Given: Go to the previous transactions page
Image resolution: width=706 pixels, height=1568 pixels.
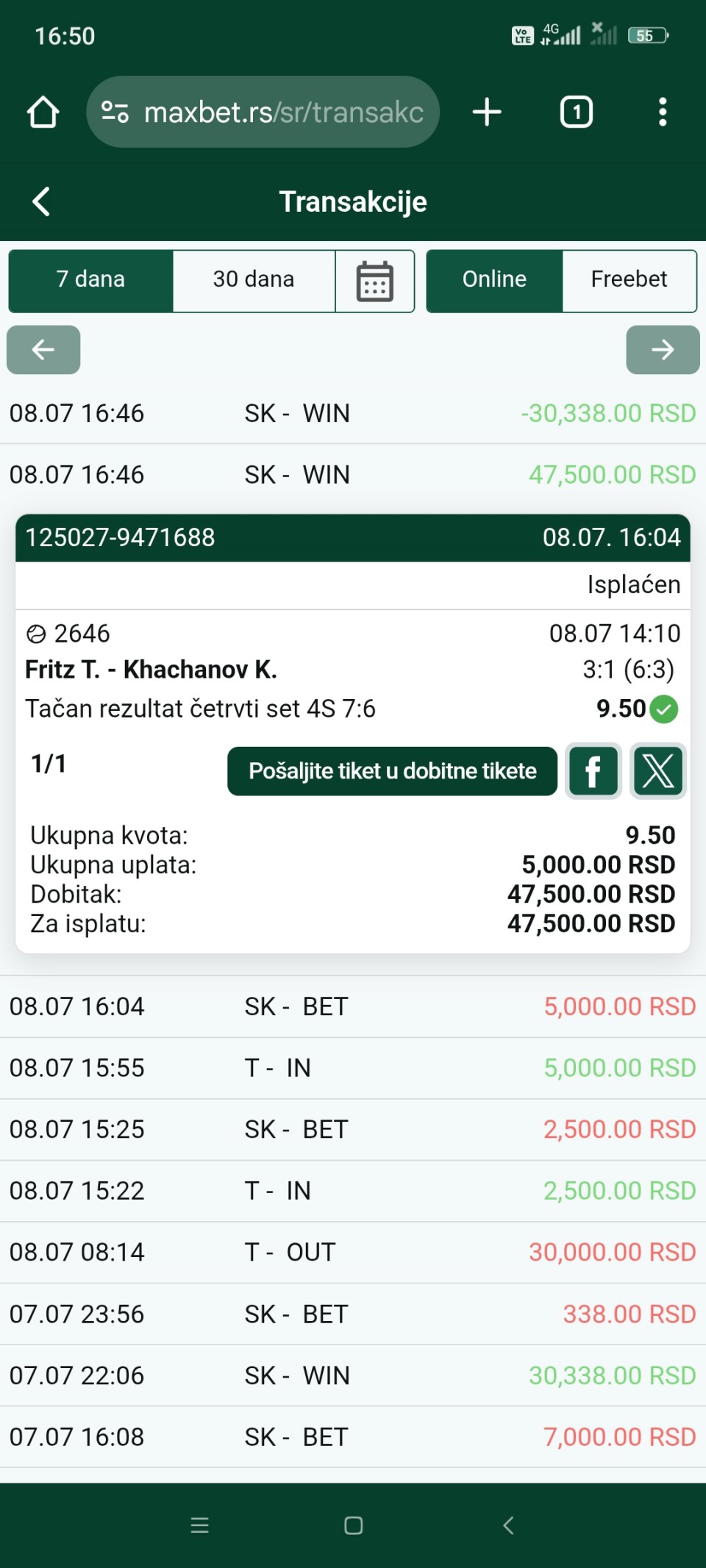Looking at the screenshot, I should (43, 350).
